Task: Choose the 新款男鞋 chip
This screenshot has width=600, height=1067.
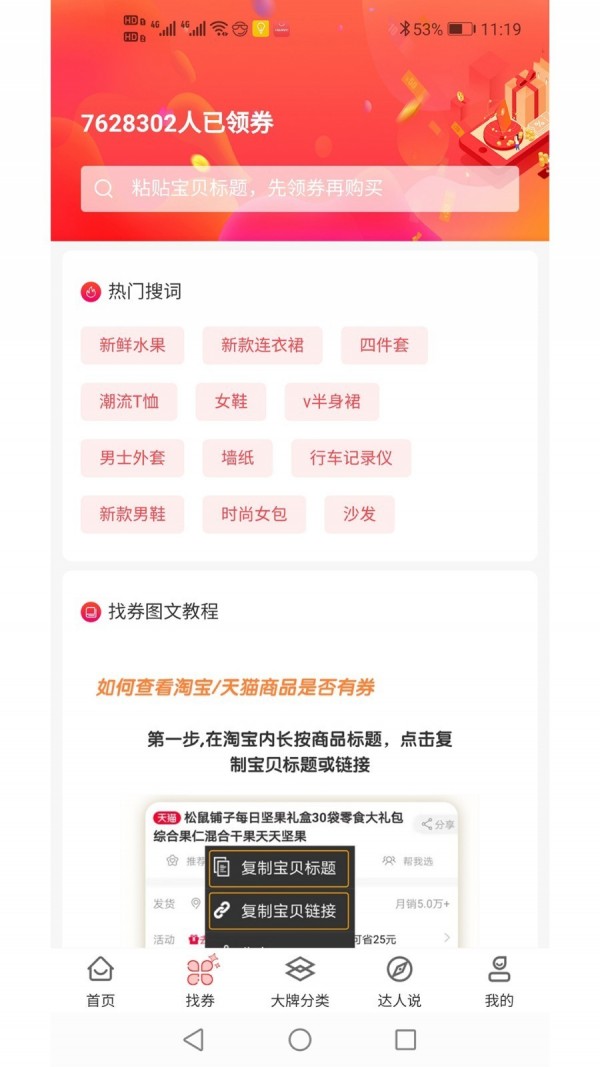Action: pyautogui.click(x=132, y=514)
